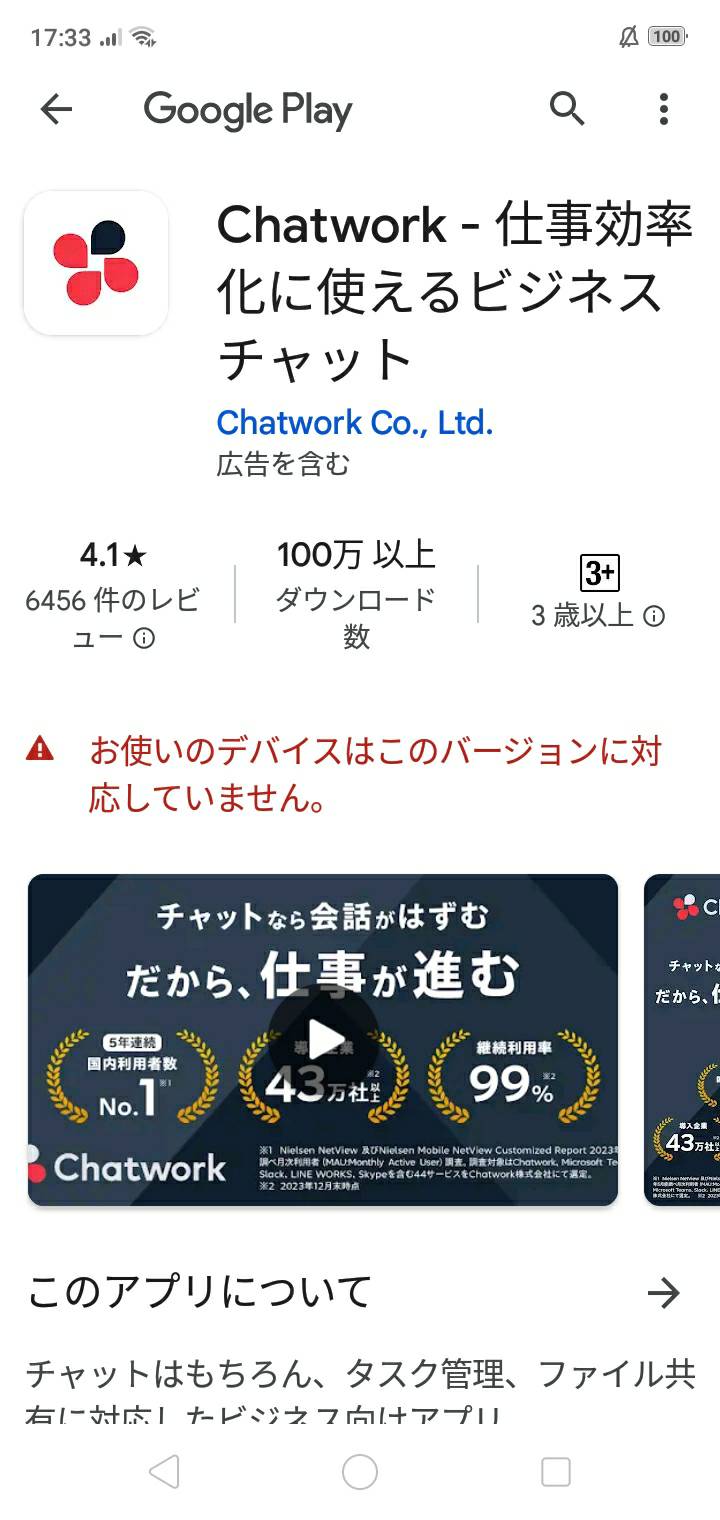Open the three-dot overflow menu
Screen dimensions: 720x1520
pos(663,109)
